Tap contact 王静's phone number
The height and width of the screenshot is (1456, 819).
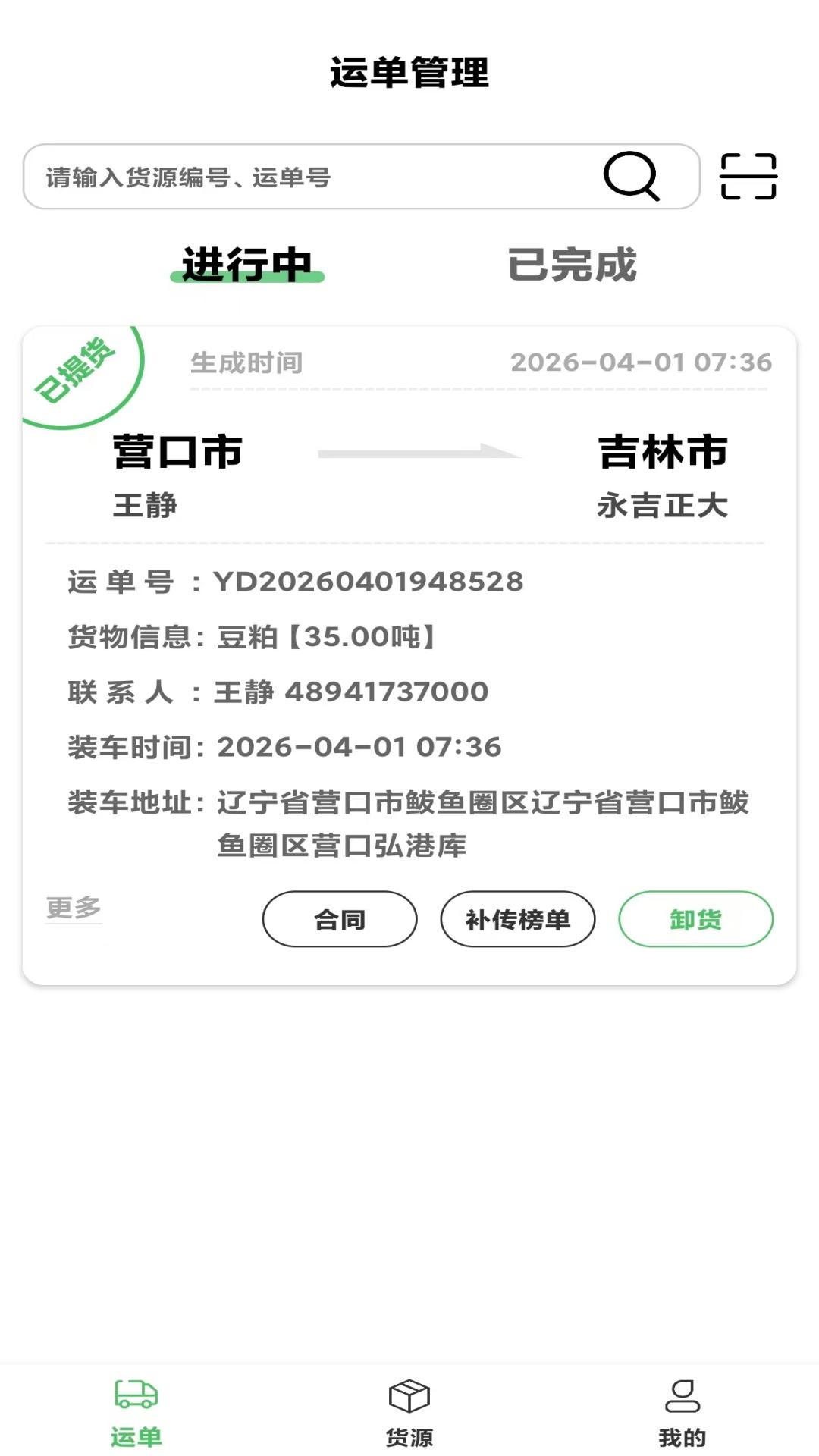388,692
